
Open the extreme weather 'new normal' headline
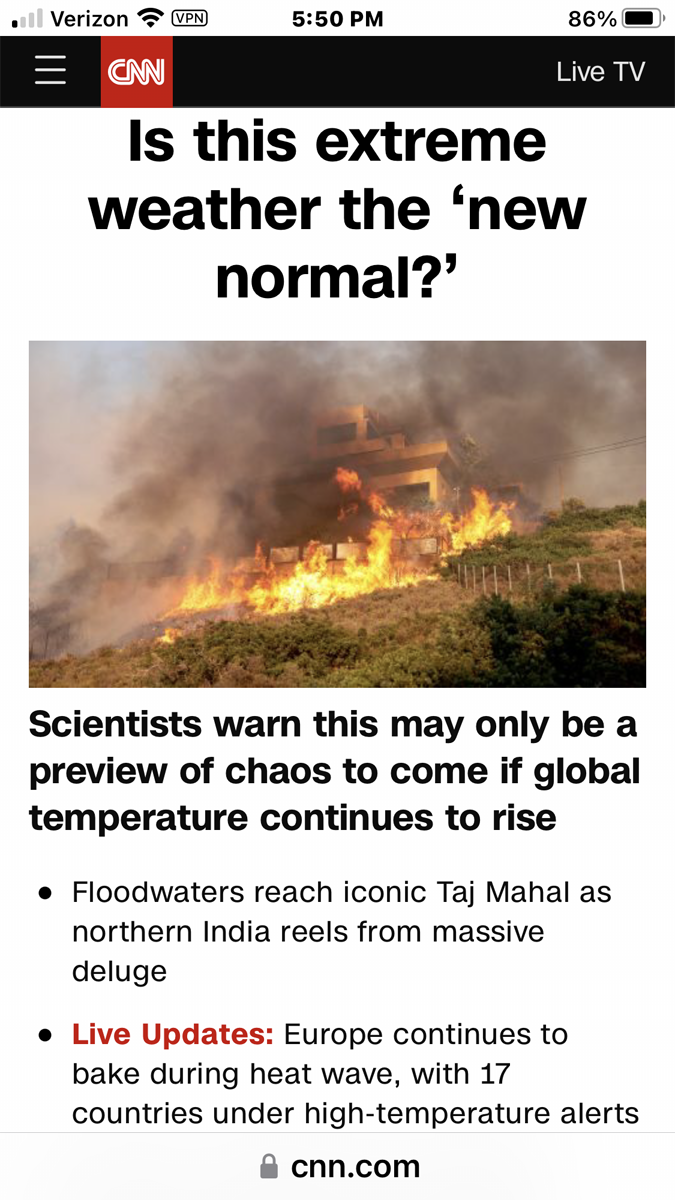[x=337, y=210]
